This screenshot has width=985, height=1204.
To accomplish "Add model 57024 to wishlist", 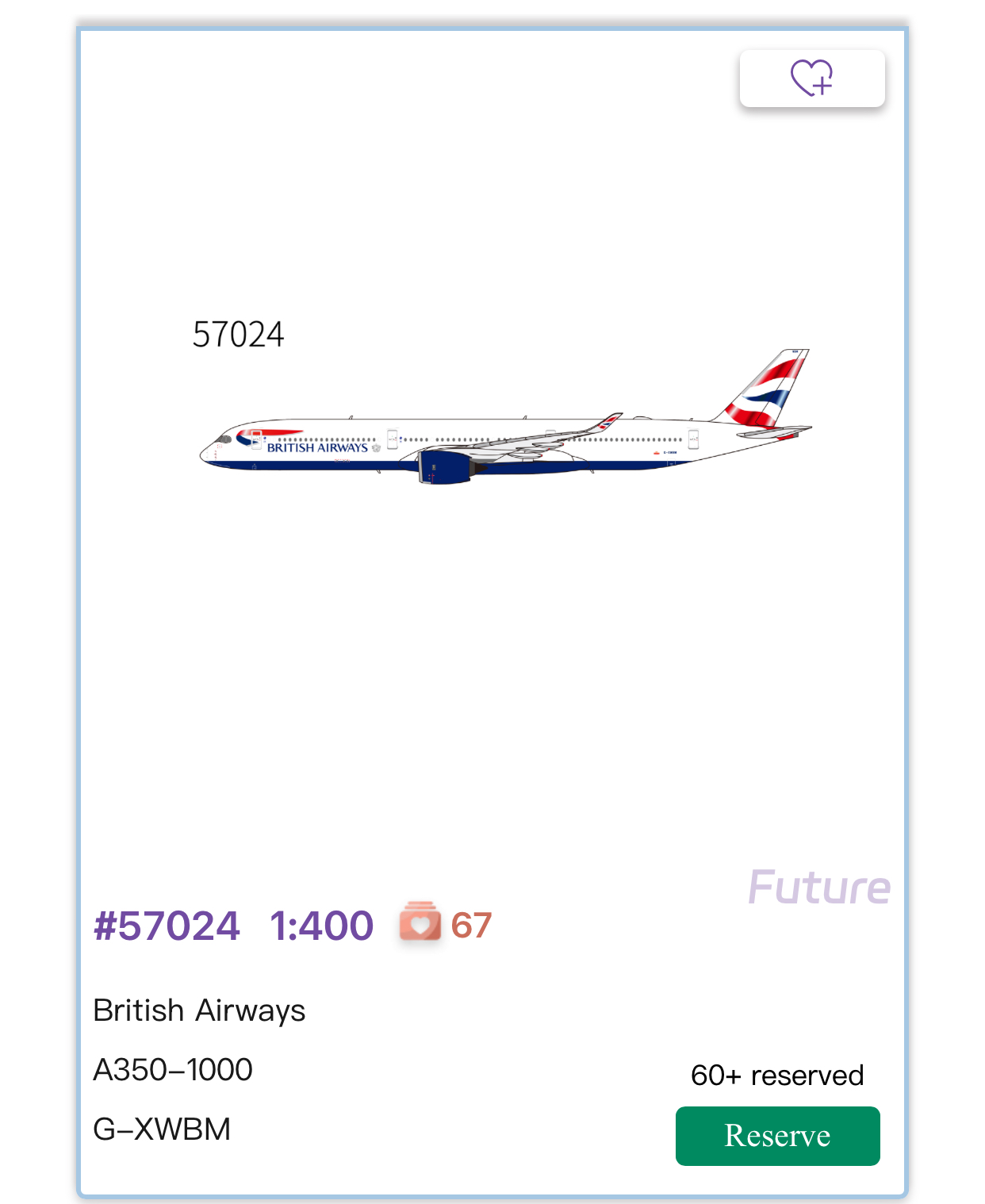I will tap(811, 79).
